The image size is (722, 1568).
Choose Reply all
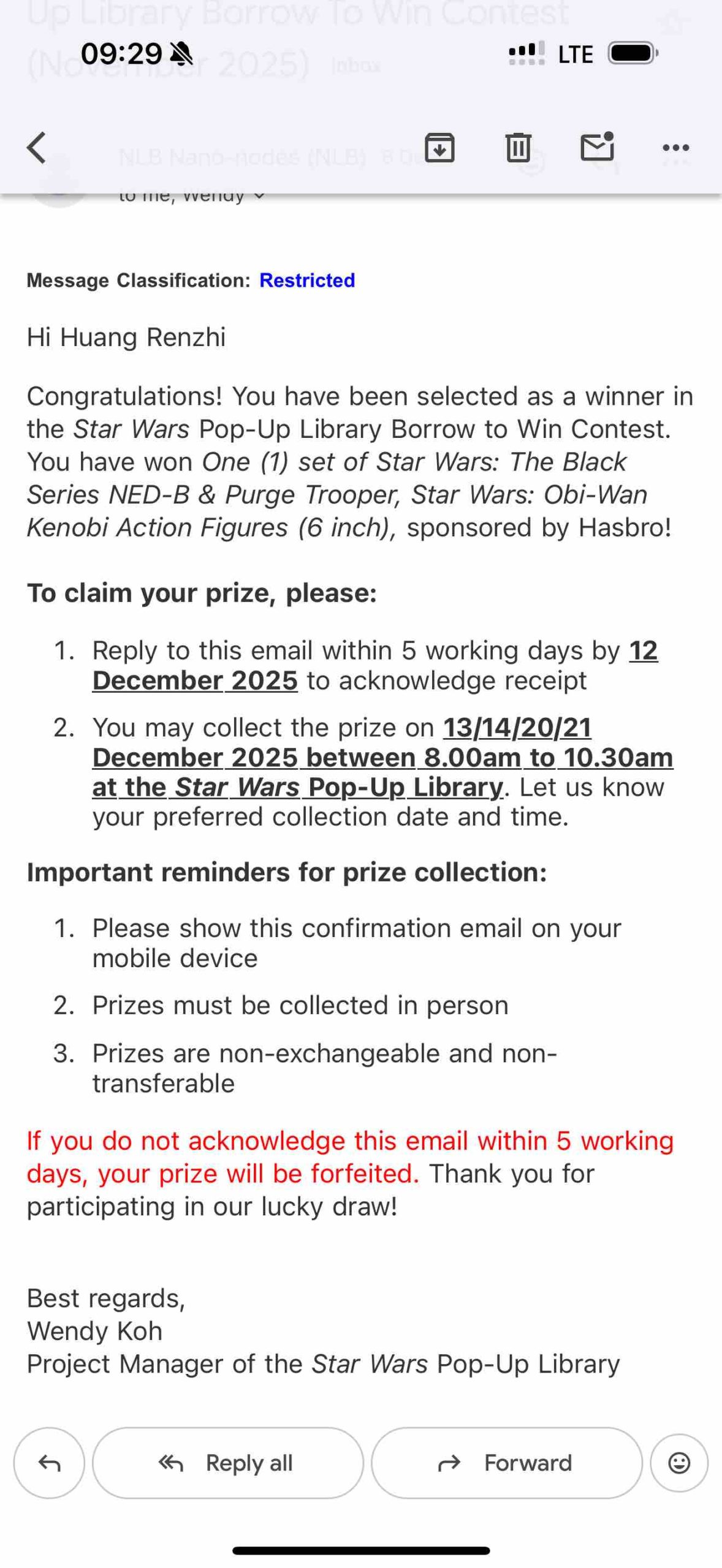pos(227,1463)
